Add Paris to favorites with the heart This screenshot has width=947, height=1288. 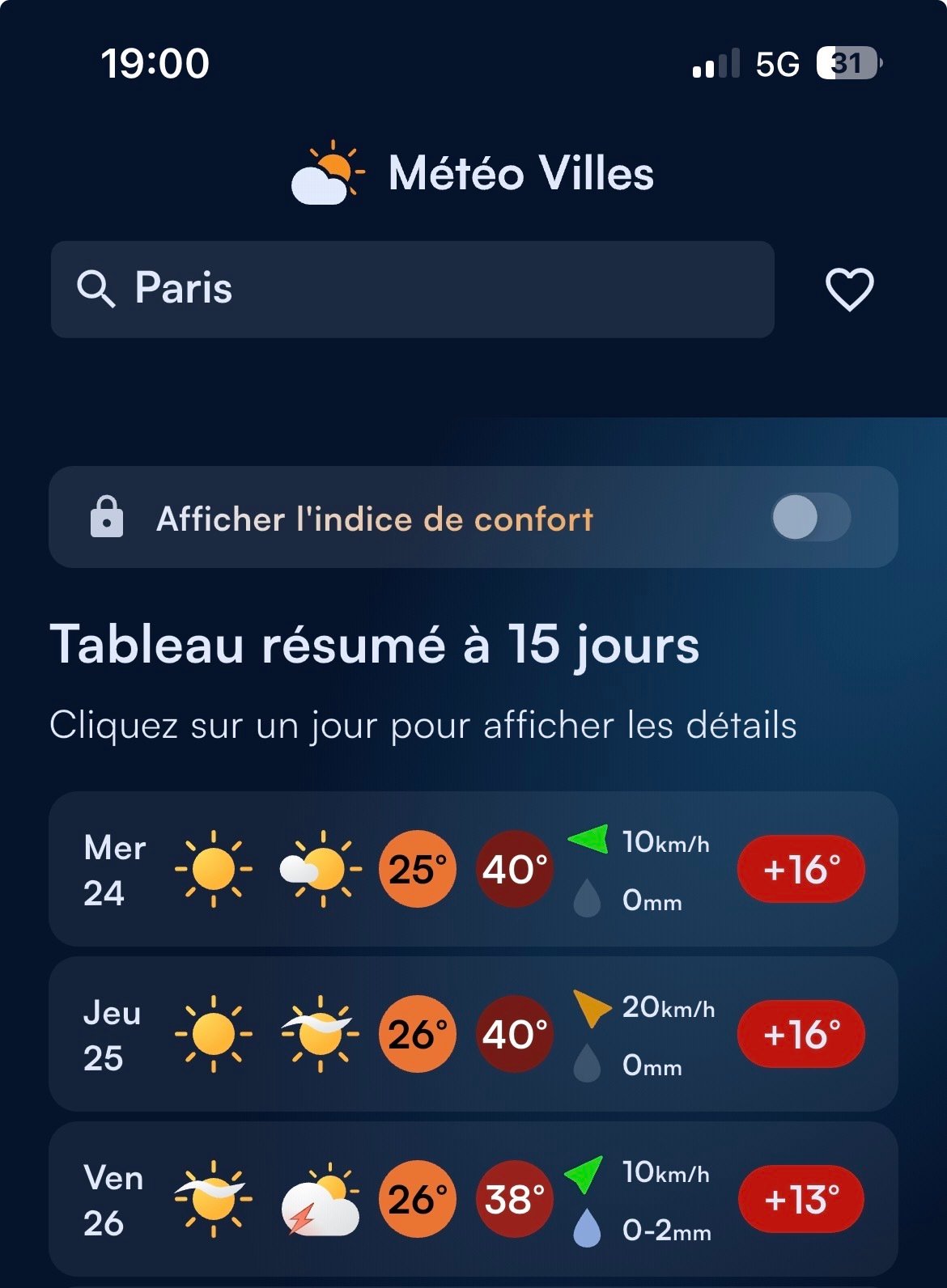(849, 289)
